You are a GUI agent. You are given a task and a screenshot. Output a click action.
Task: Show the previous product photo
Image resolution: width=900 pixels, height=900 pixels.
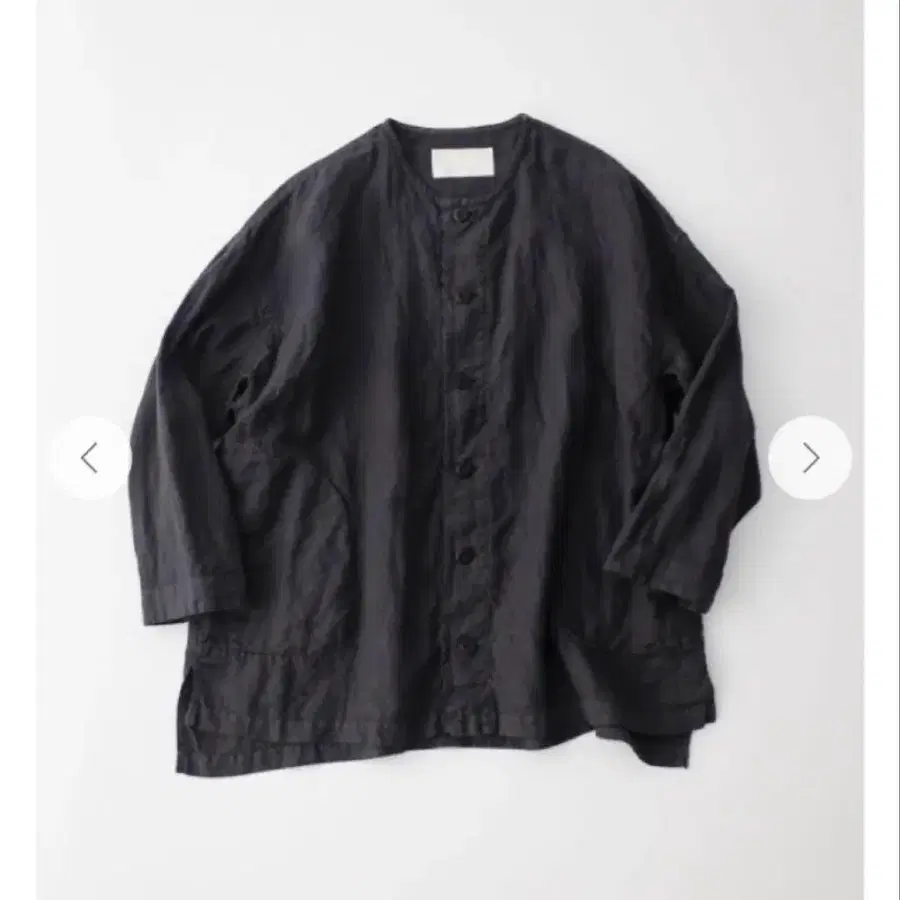click(90, 458)
